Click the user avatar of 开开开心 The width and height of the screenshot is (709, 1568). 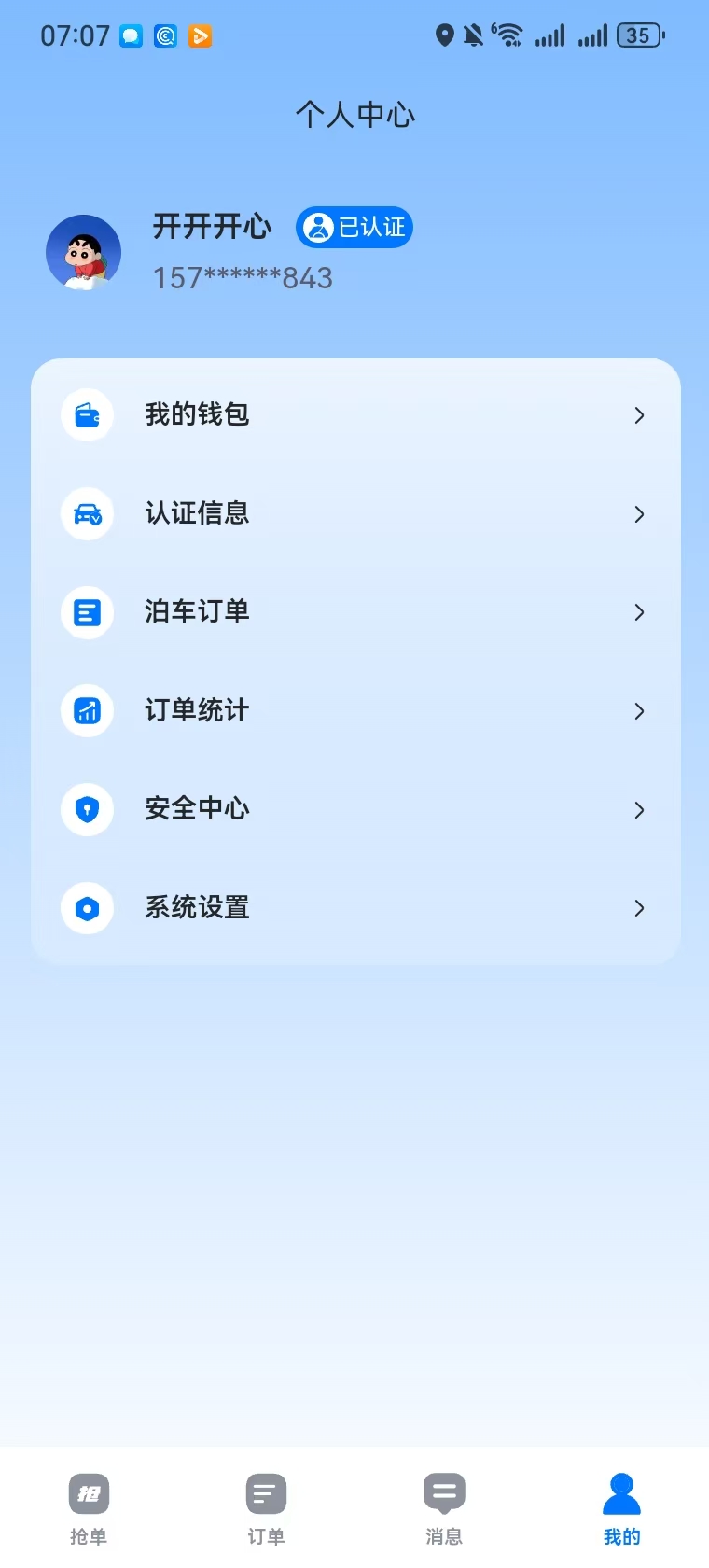[x=83, y=251]
